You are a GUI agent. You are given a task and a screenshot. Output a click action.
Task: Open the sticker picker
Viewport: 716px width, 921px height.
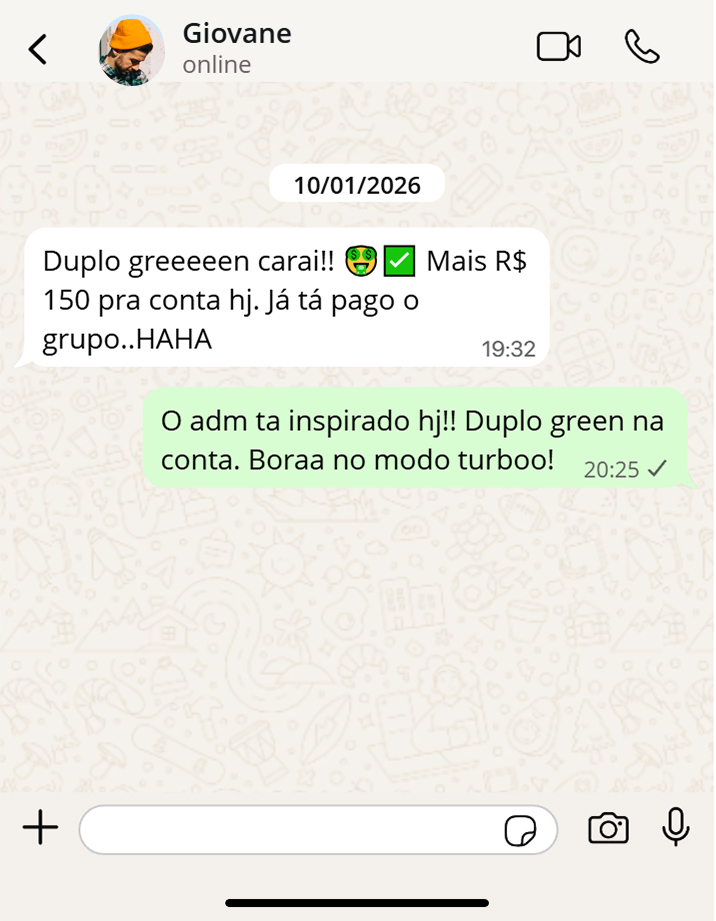point(520,830)
